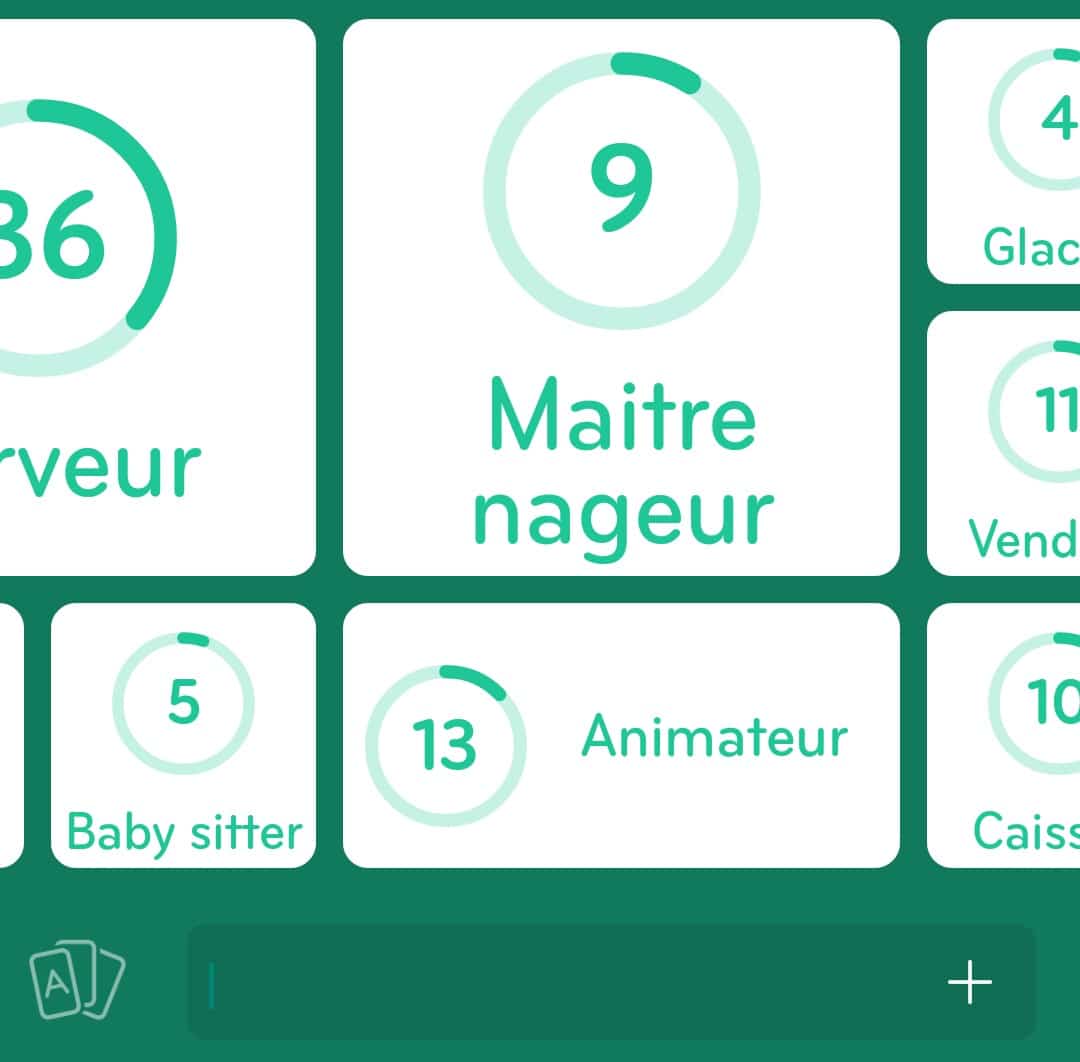
Task: Open the Maitre nageur tile
Action: [x=621, y=297]
